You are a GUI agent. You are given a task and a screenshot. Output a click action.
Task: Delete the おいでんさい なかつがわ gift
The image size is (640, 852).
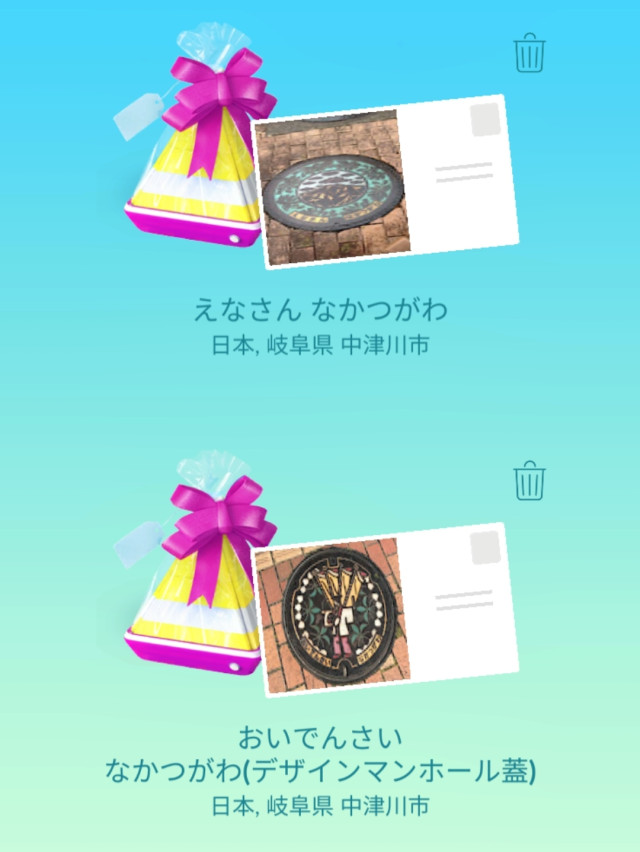pos(529,481)
